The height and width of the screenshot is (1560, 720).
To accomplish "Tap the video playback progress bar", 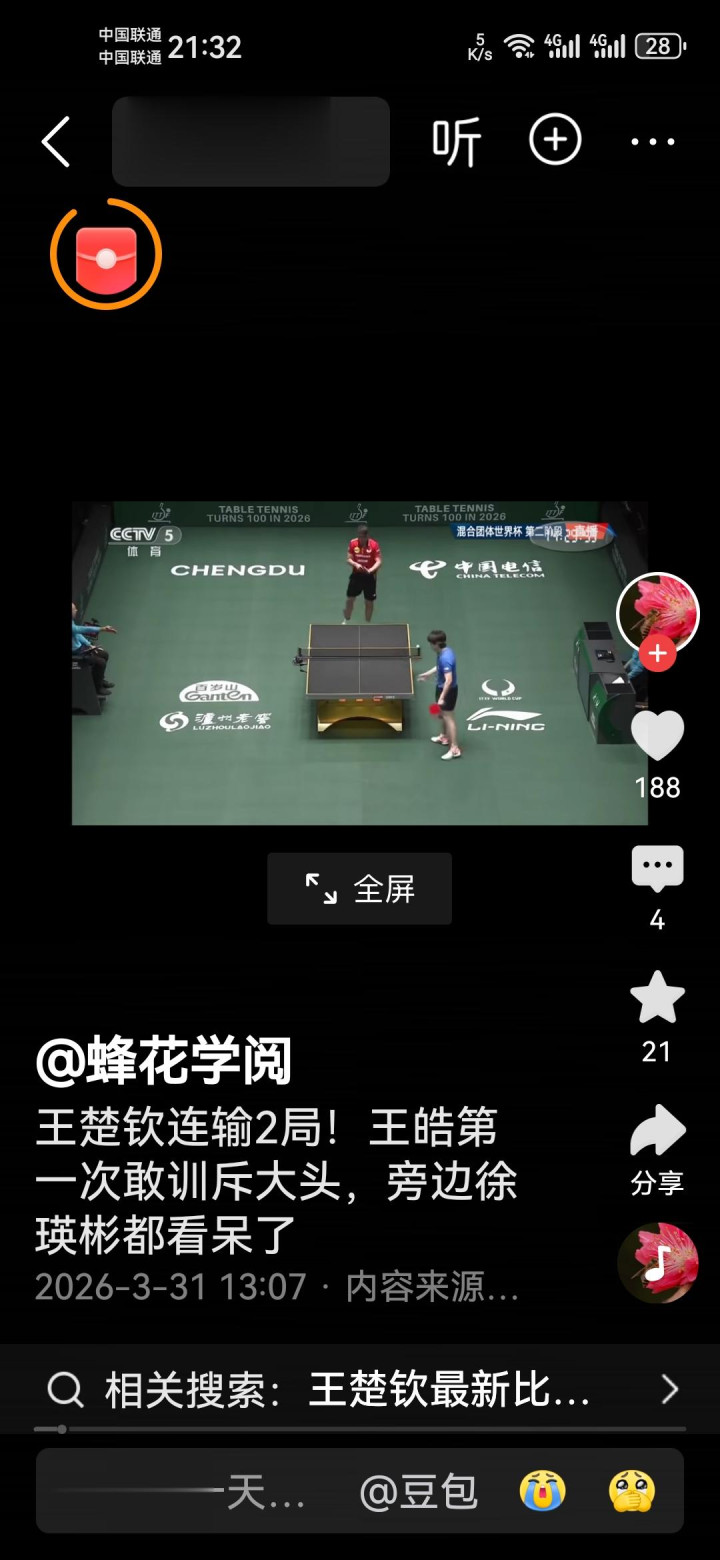I will coord(360,1429).
